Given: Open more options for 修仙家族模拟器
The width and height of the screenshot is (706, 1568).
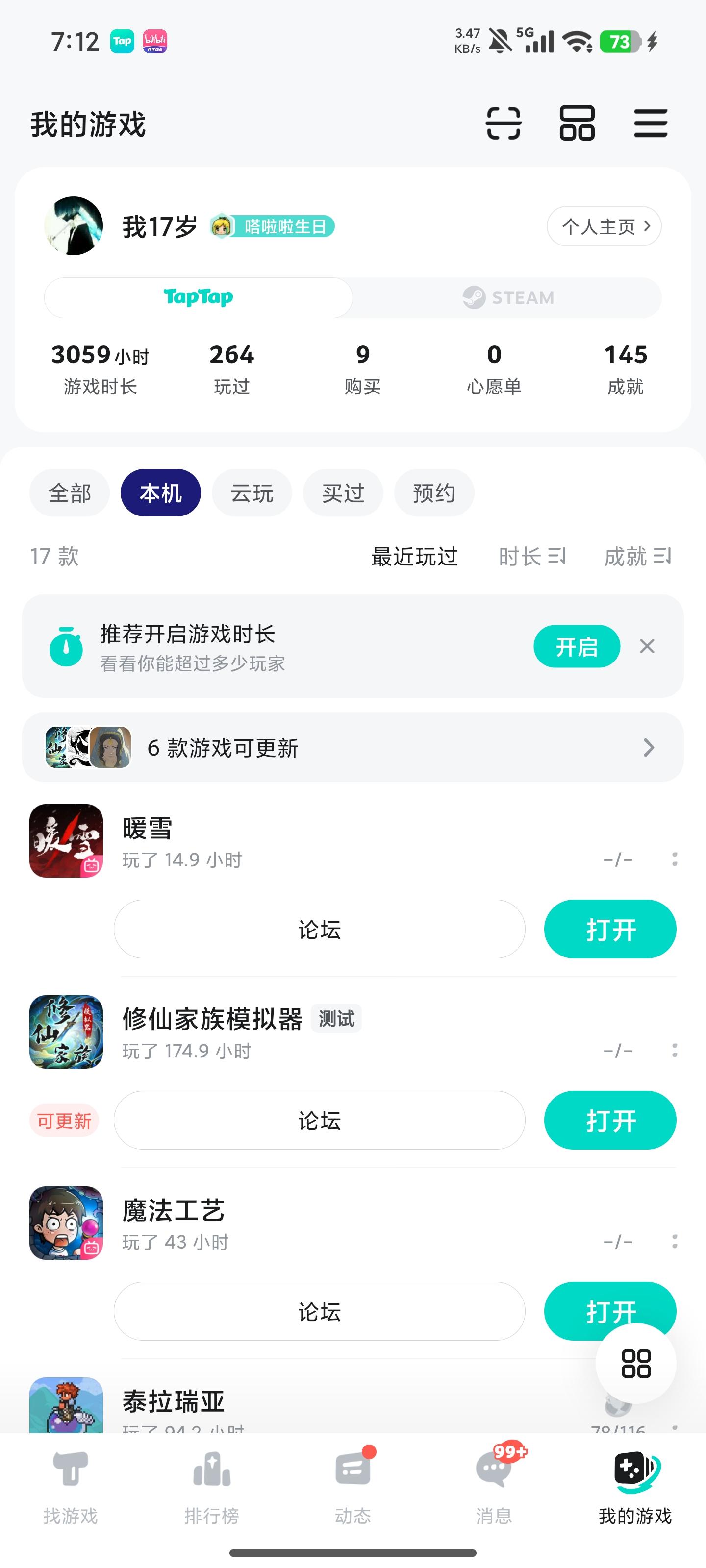Looking at the screenshot, I should (674, 1050).
